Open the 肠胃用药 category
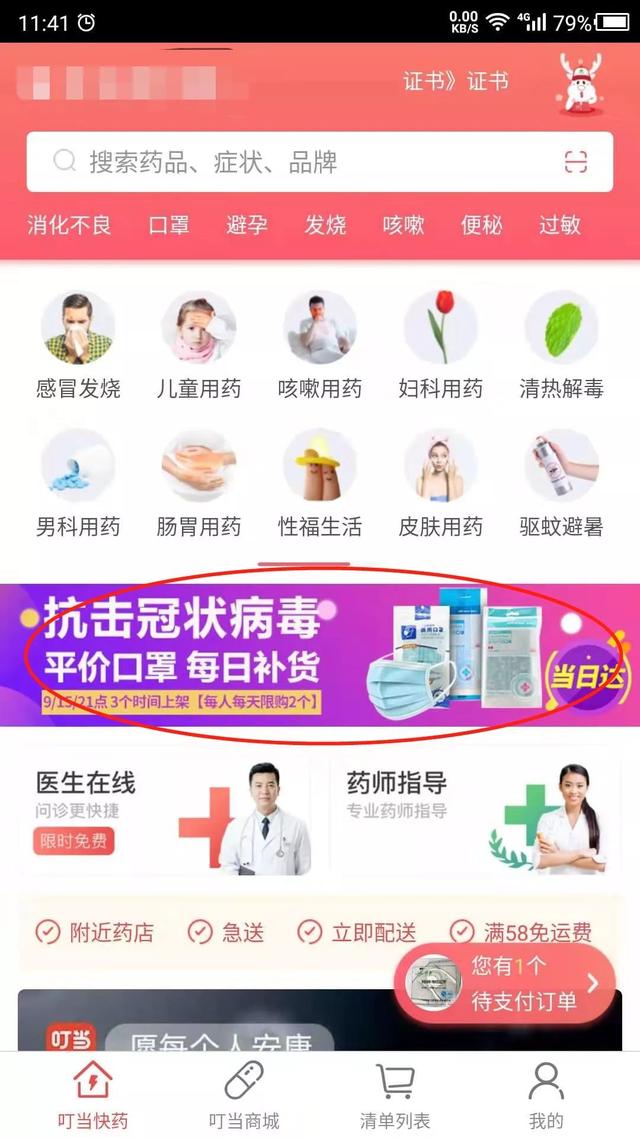This screenshot has width=640, height=1138. click(x=199, y=483)
